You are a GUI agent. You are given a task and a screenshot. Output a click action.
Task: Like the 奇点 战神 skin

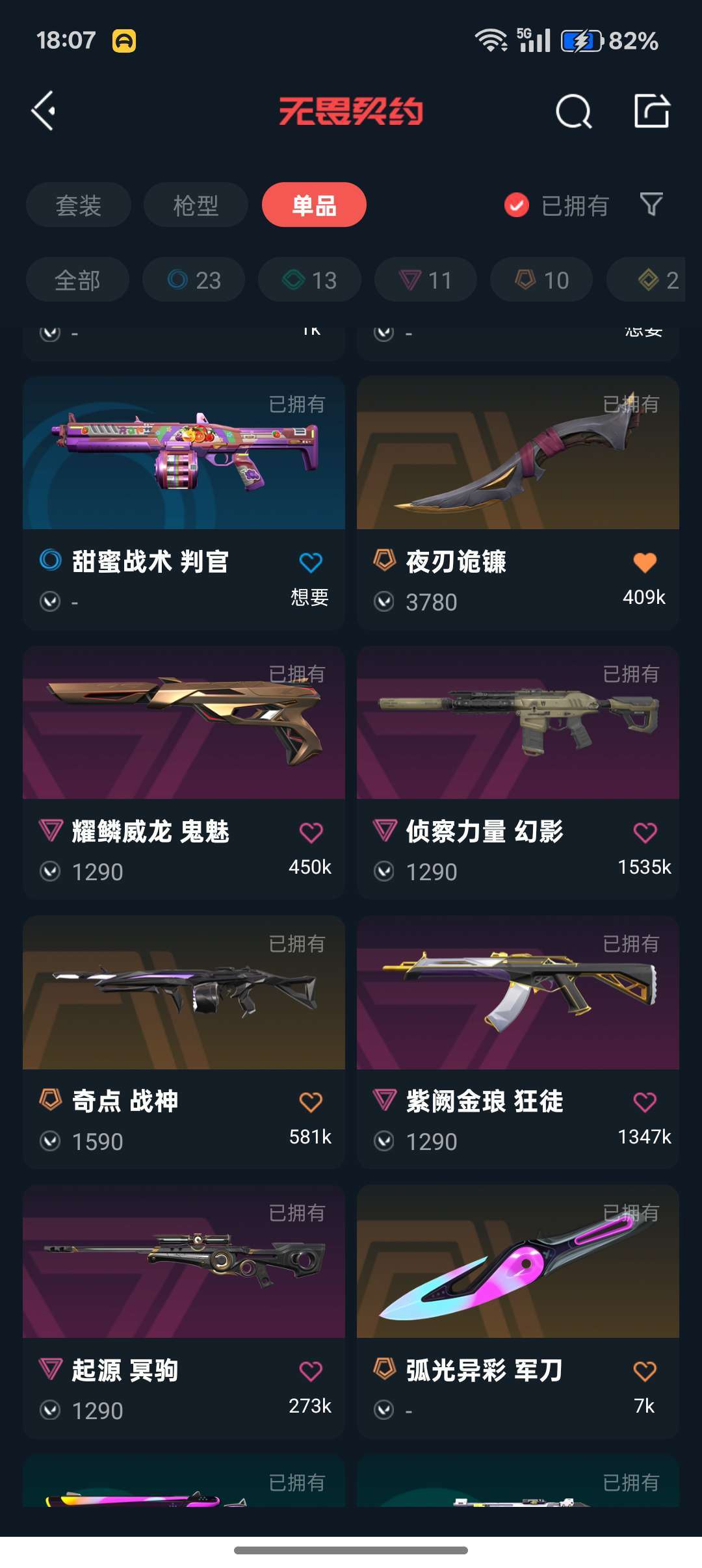pyautogui.click(x=311, y=1103)
